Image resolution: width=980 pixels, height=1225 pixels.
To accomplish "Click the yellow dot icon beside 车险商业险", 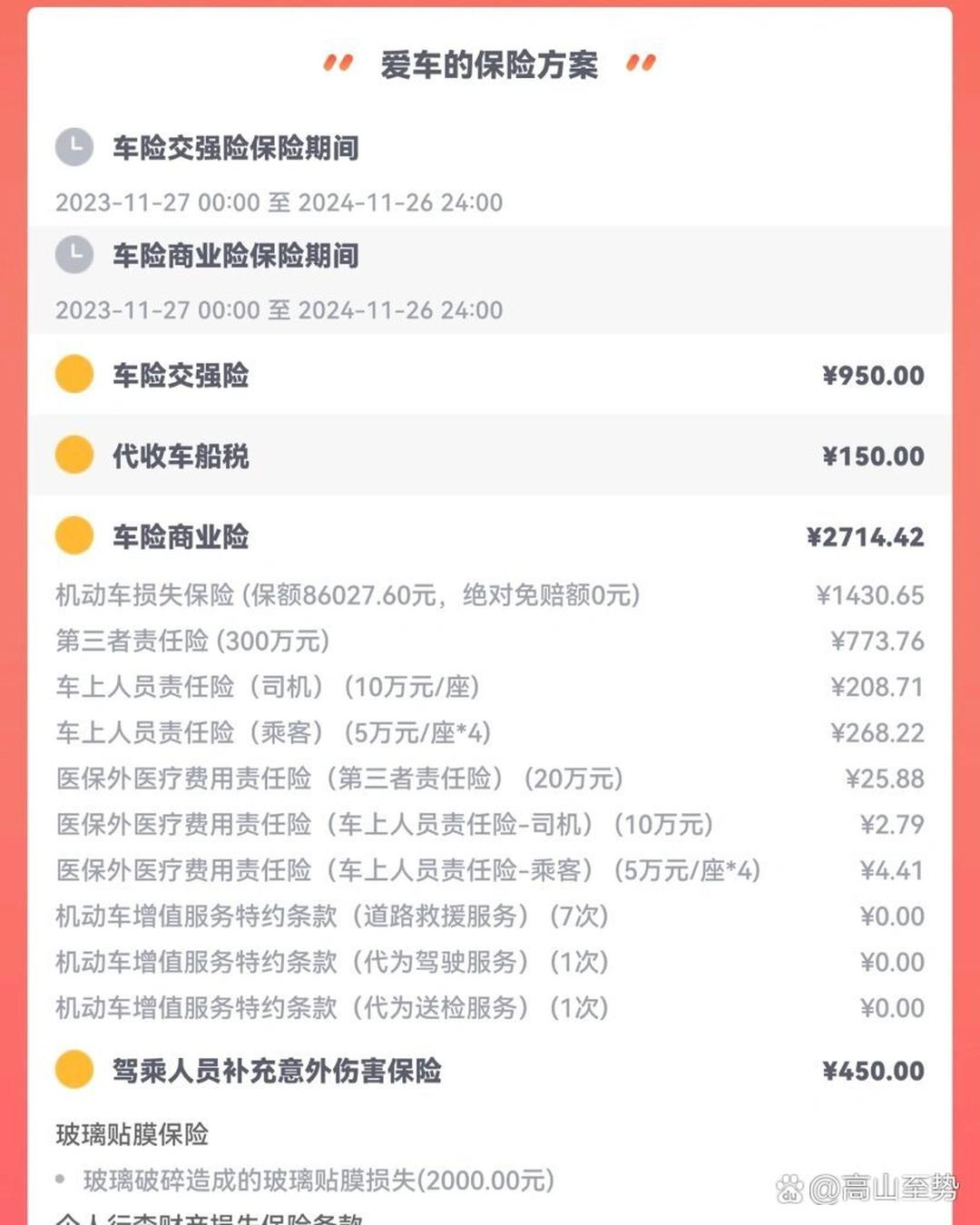I will [73, 536].
